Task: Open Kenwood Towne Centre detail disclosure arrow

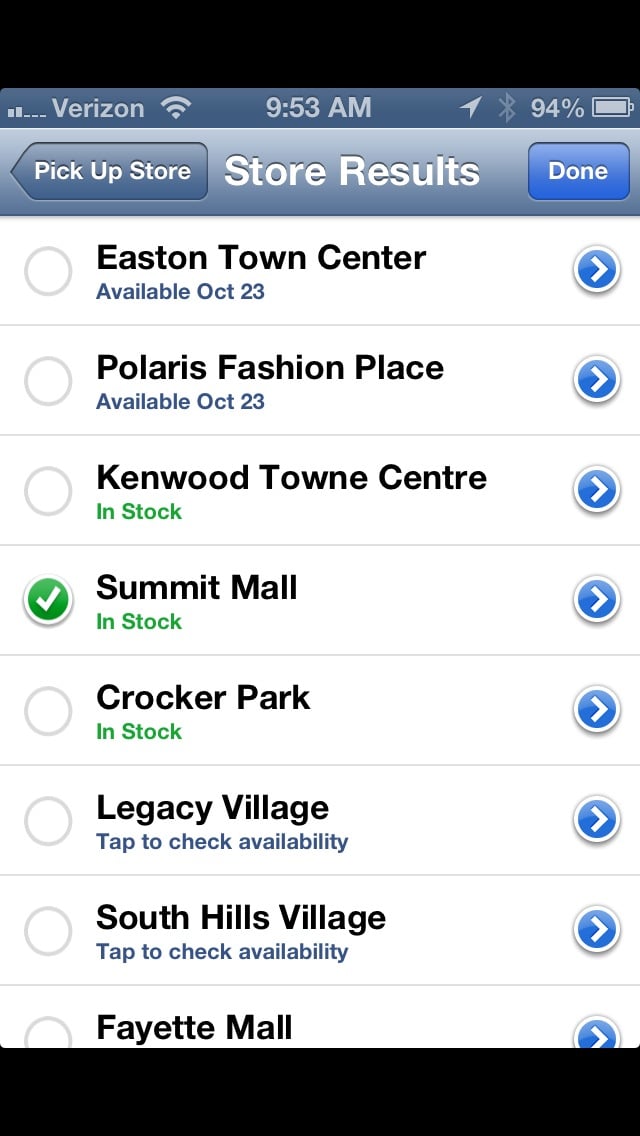Action: pos(597,490)
